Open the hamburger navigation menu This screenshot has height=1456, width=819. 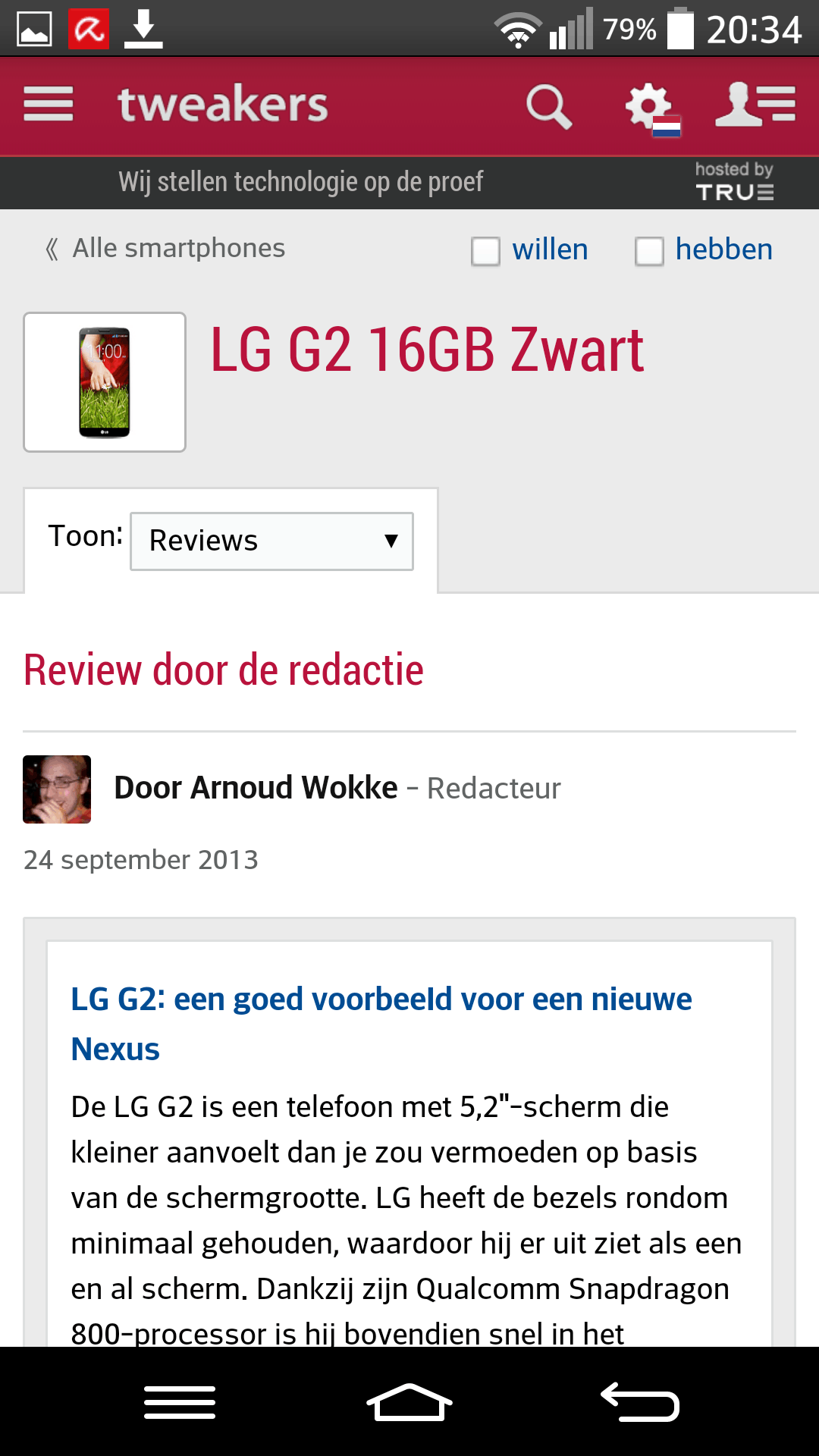click(x=49, y=105)
